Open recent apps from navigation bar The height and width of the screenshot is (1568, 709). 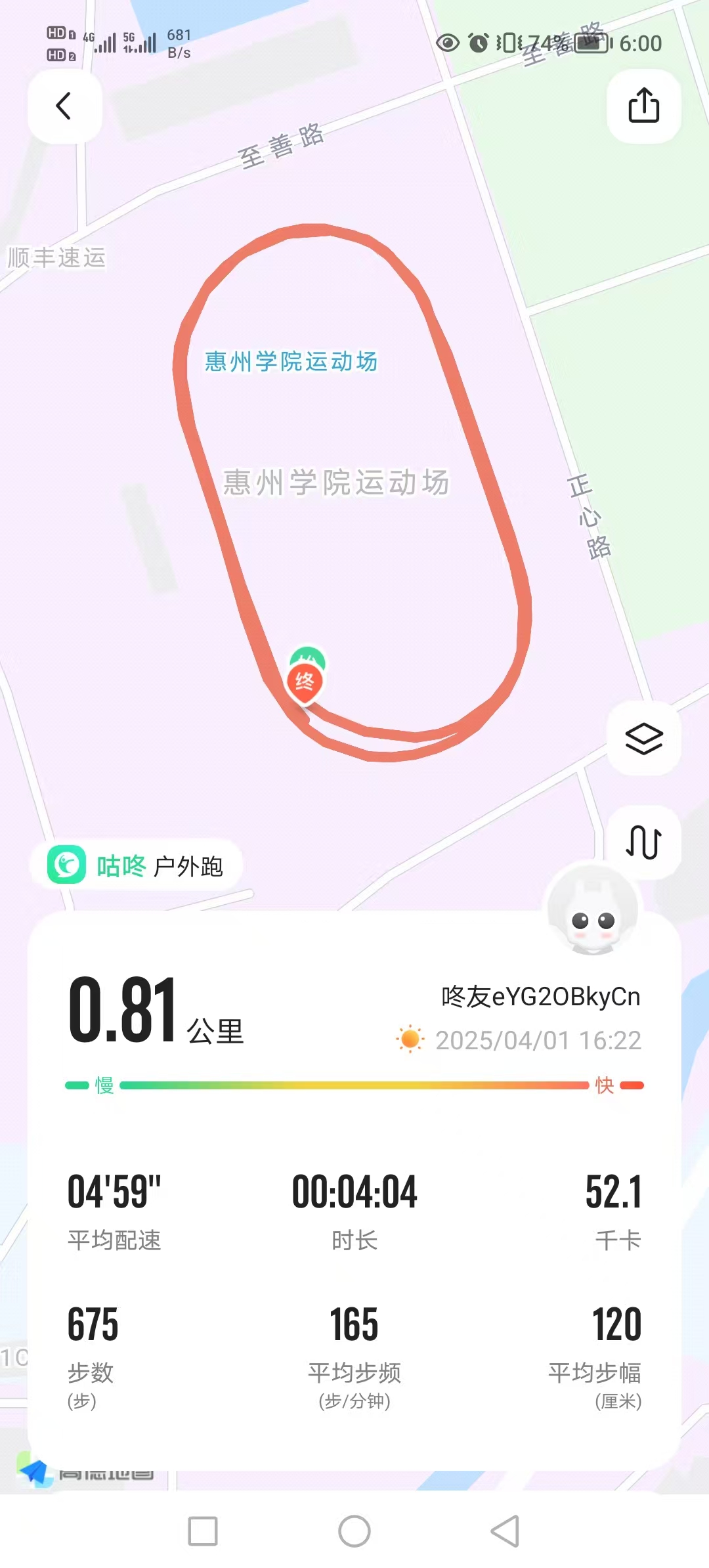(203, 1531)
